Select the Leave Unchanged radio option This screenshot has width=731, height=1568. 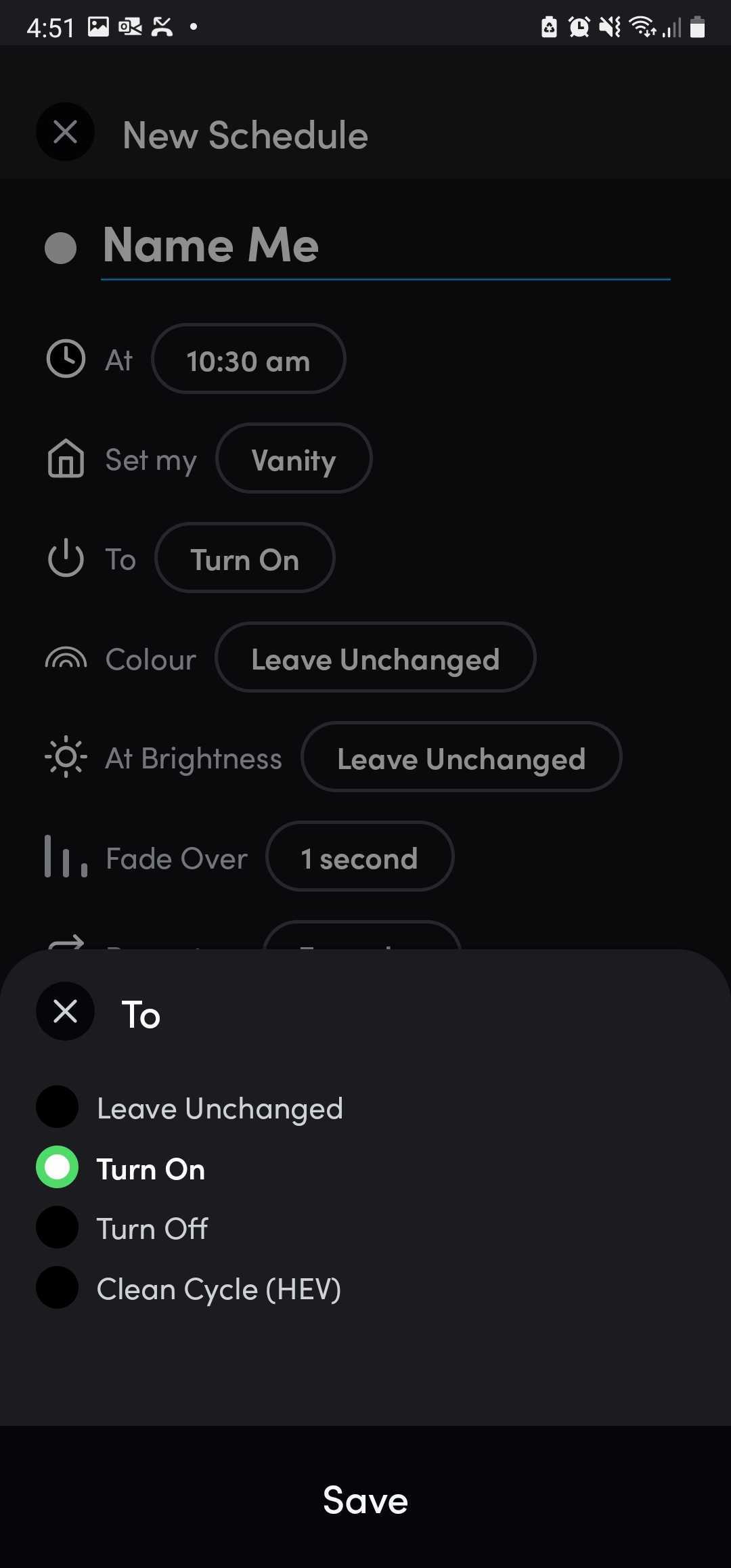[58, 1107]
